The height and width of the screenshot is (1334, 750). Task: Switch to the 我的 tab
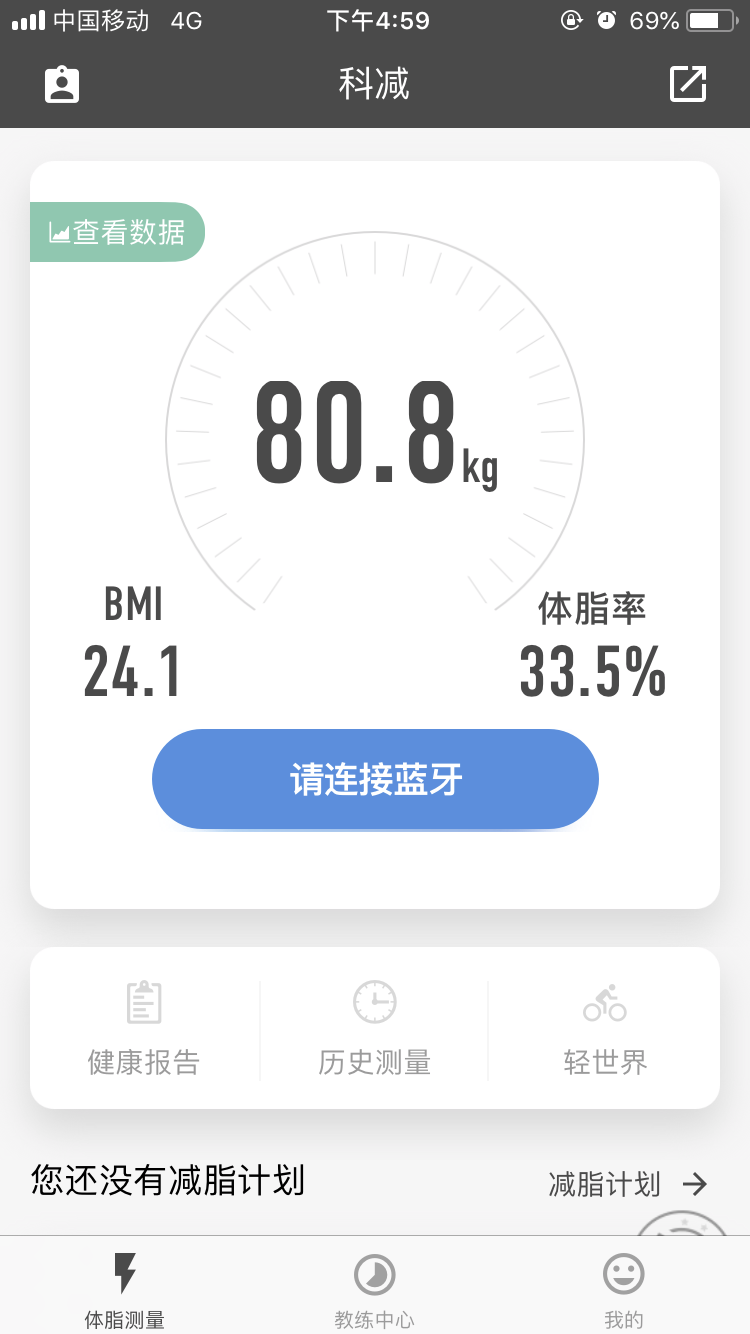click(623, 1285)
